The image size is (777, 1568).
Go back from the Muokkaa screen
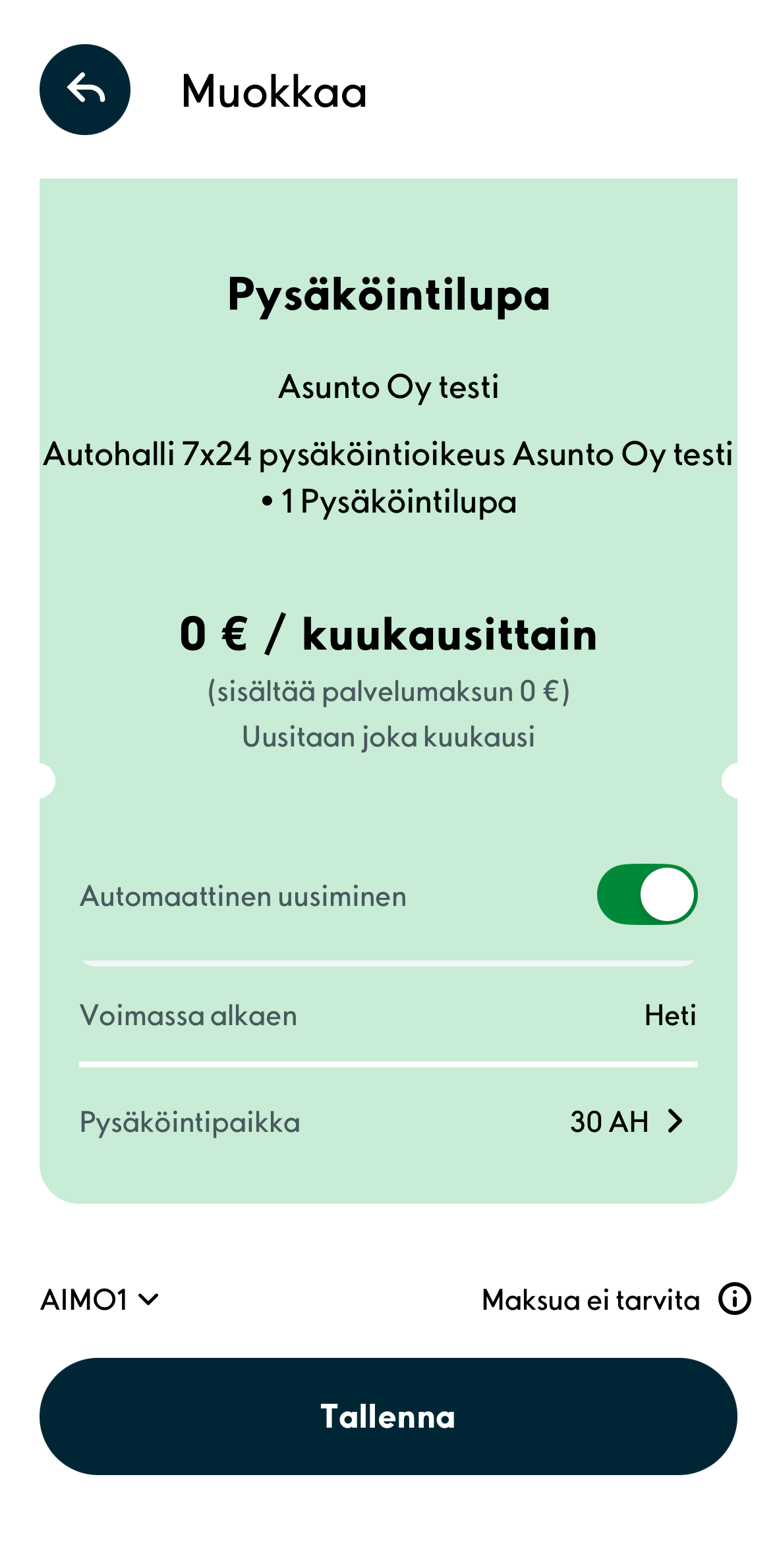pos(85,90)
